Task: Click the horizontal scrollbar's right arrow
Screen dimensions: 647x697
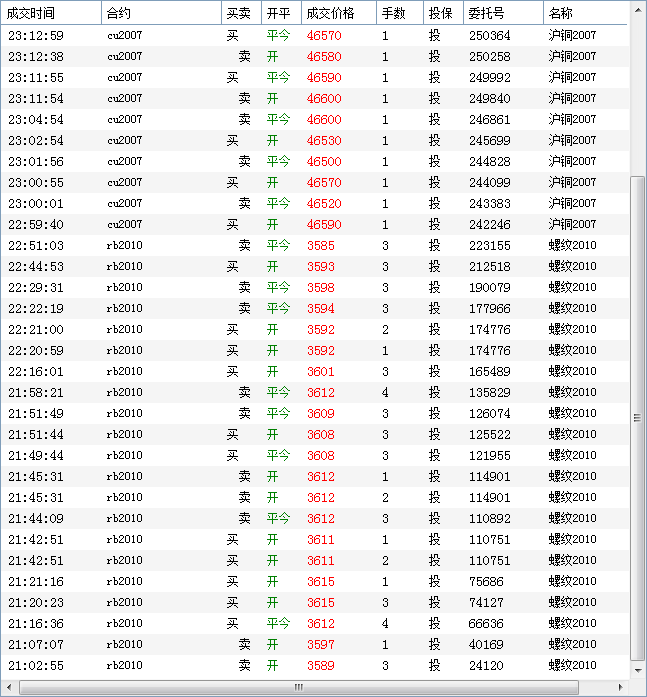Action: pos(622,688)
